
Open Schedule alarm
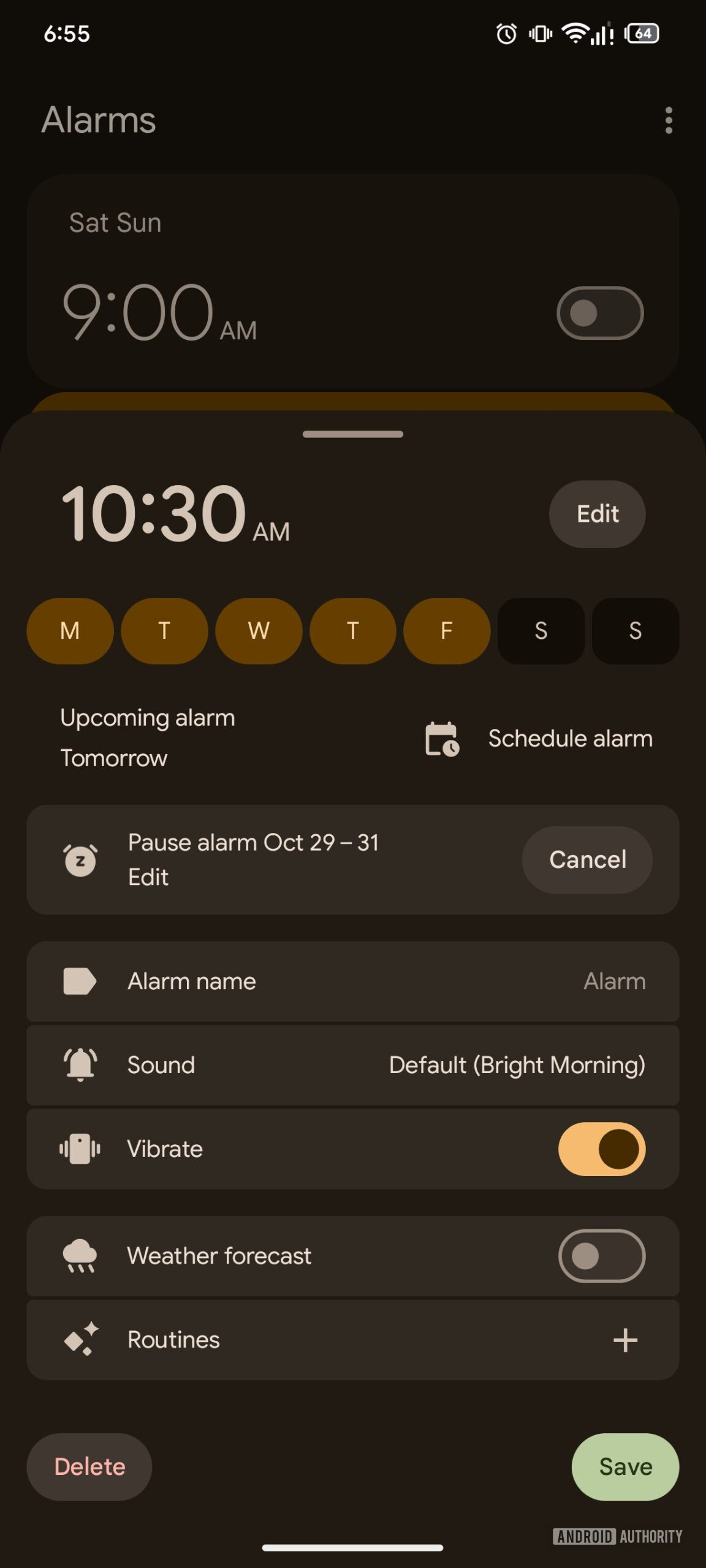click(x=539, y=739)
